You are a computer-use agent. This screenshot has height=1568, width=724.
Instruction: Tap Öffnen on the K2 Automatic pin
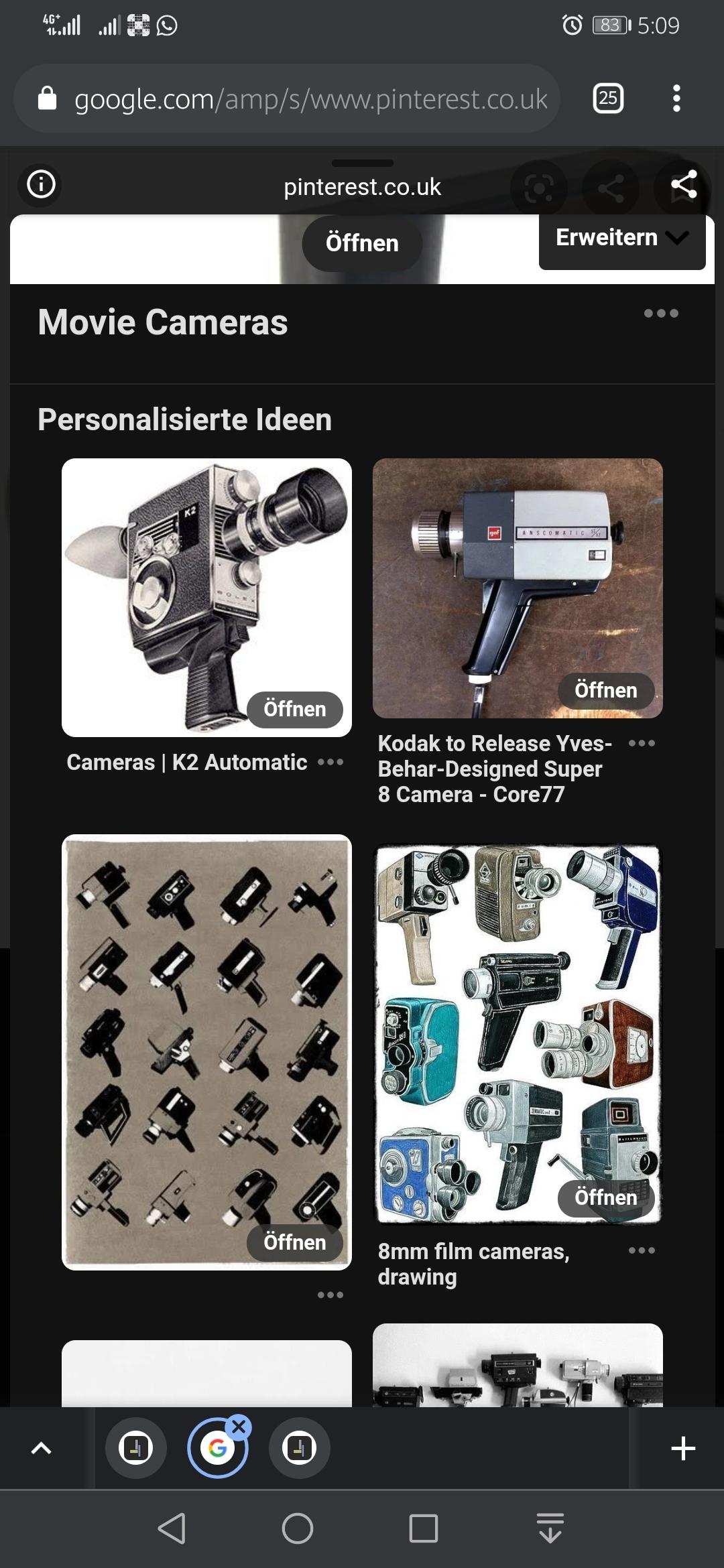294,710
